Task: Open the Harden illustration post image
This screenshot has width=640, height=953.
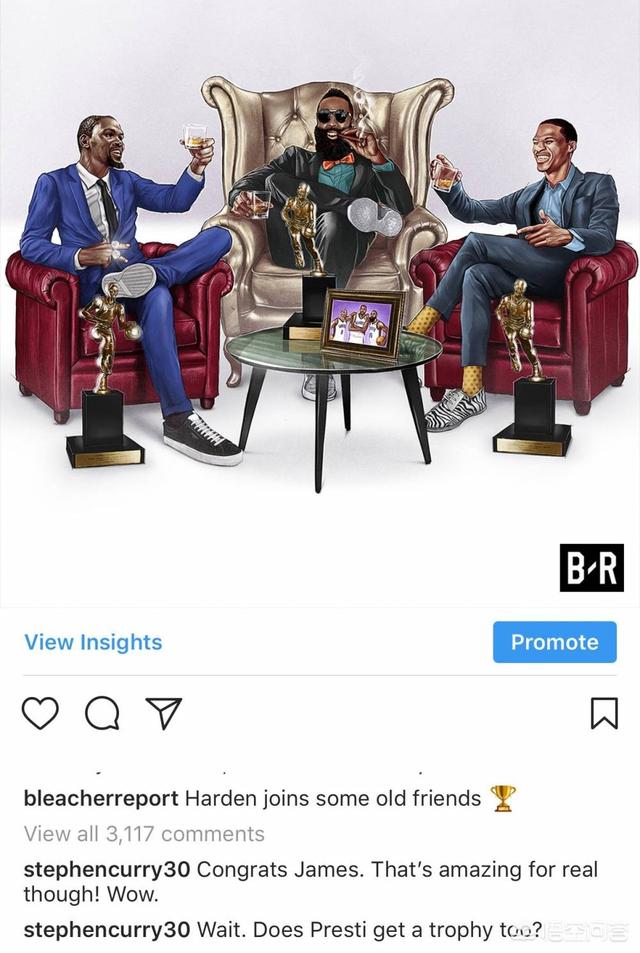Action: pyautogui.click(x=320, y=300)
